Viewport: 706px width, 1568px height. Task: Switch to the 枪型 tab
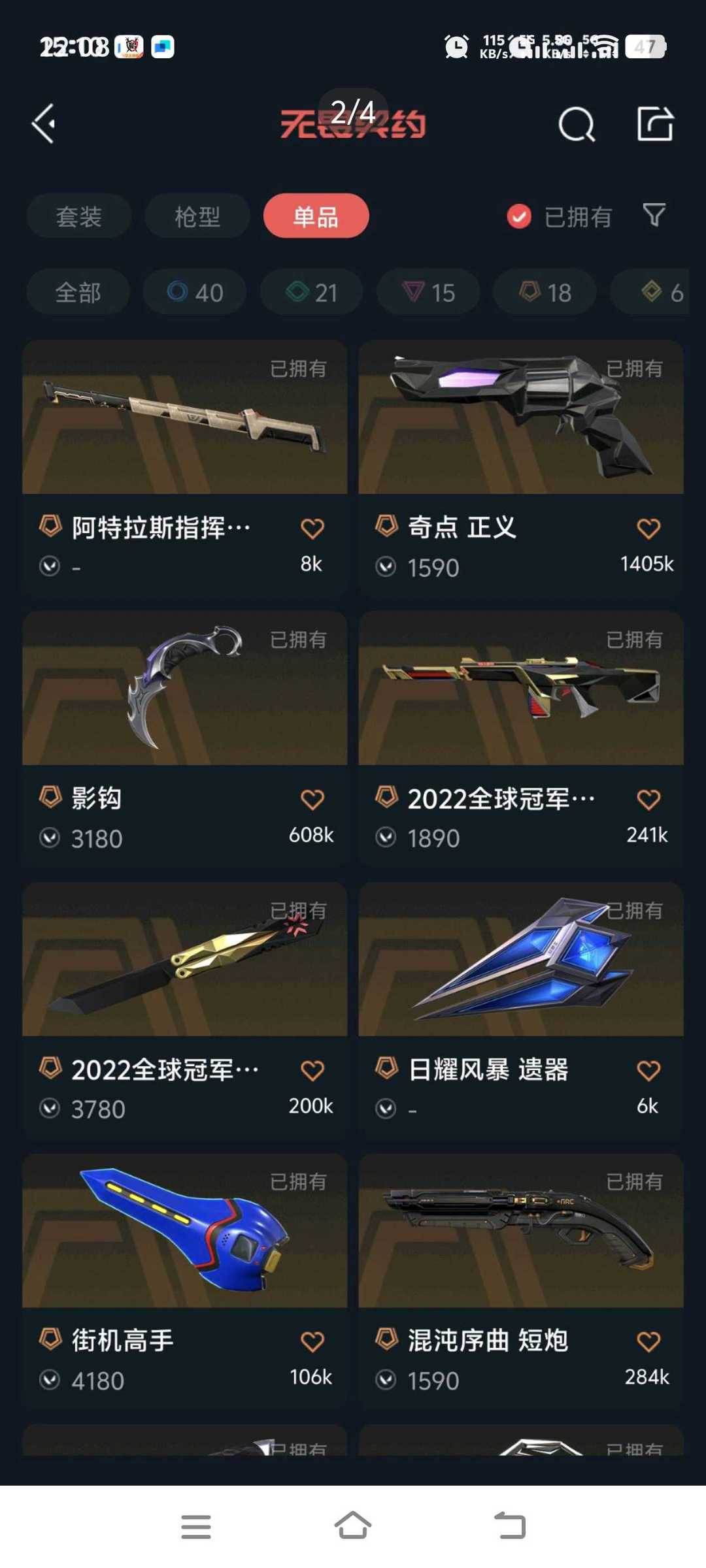point(197,216)
